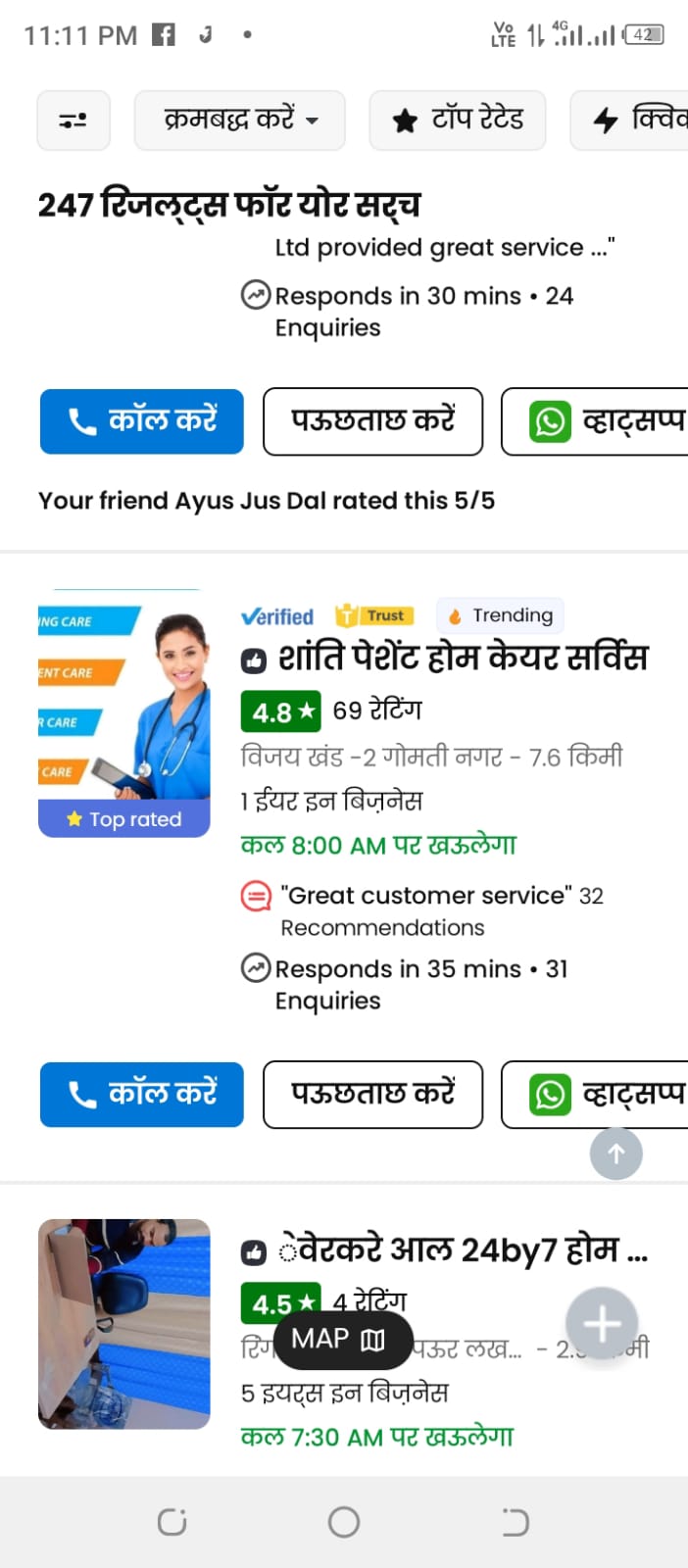This screenshot has height=1568, width=688.
Task: Tap कॉल करें above the friend rating note
Action: pyautogui.click(x=141, y=421)
